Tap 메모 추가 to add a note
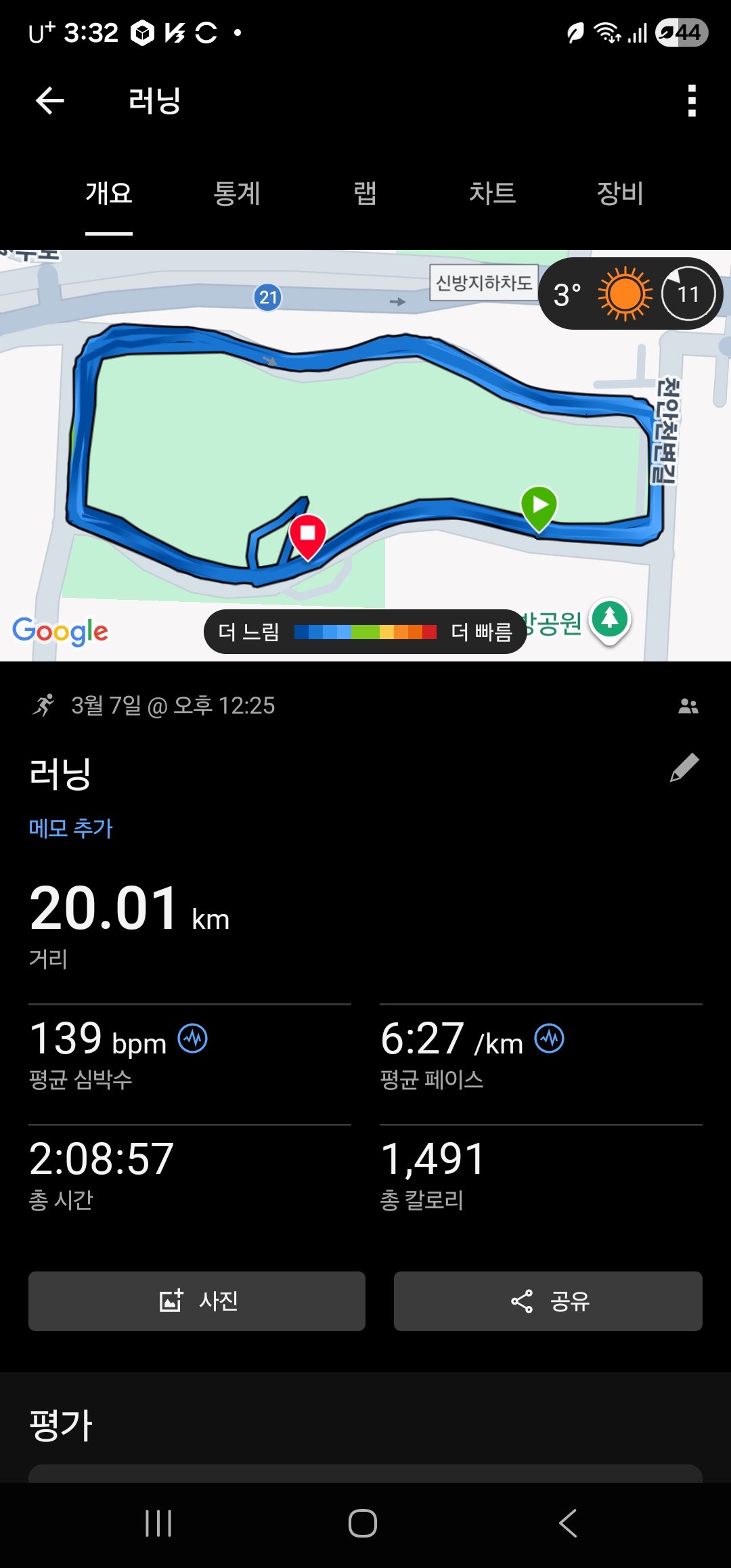The height and width of the screenshot is (1568, 731). coord(71,828)
